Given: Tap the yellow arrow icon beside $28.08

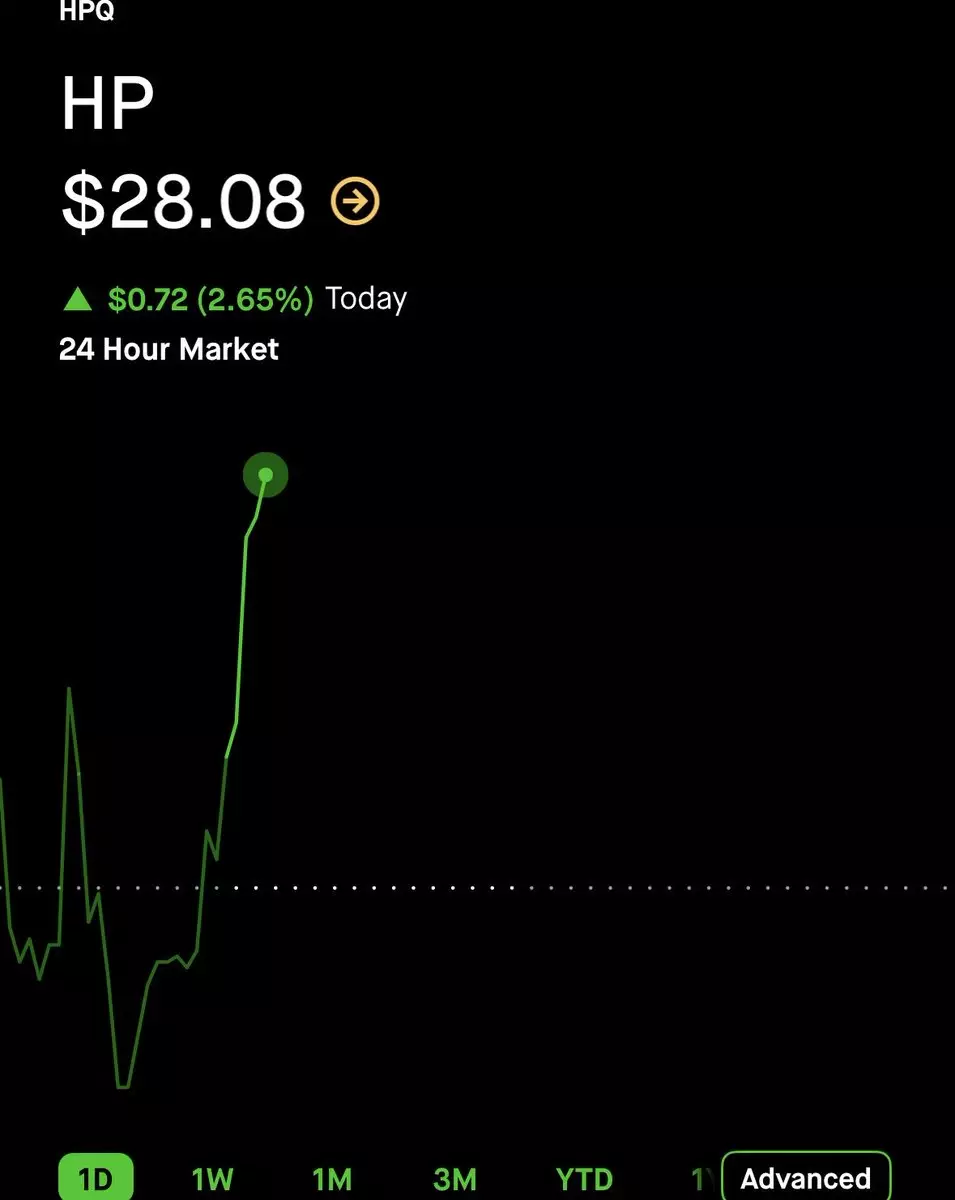Looking at the screenshot, I should click(355, 201).
